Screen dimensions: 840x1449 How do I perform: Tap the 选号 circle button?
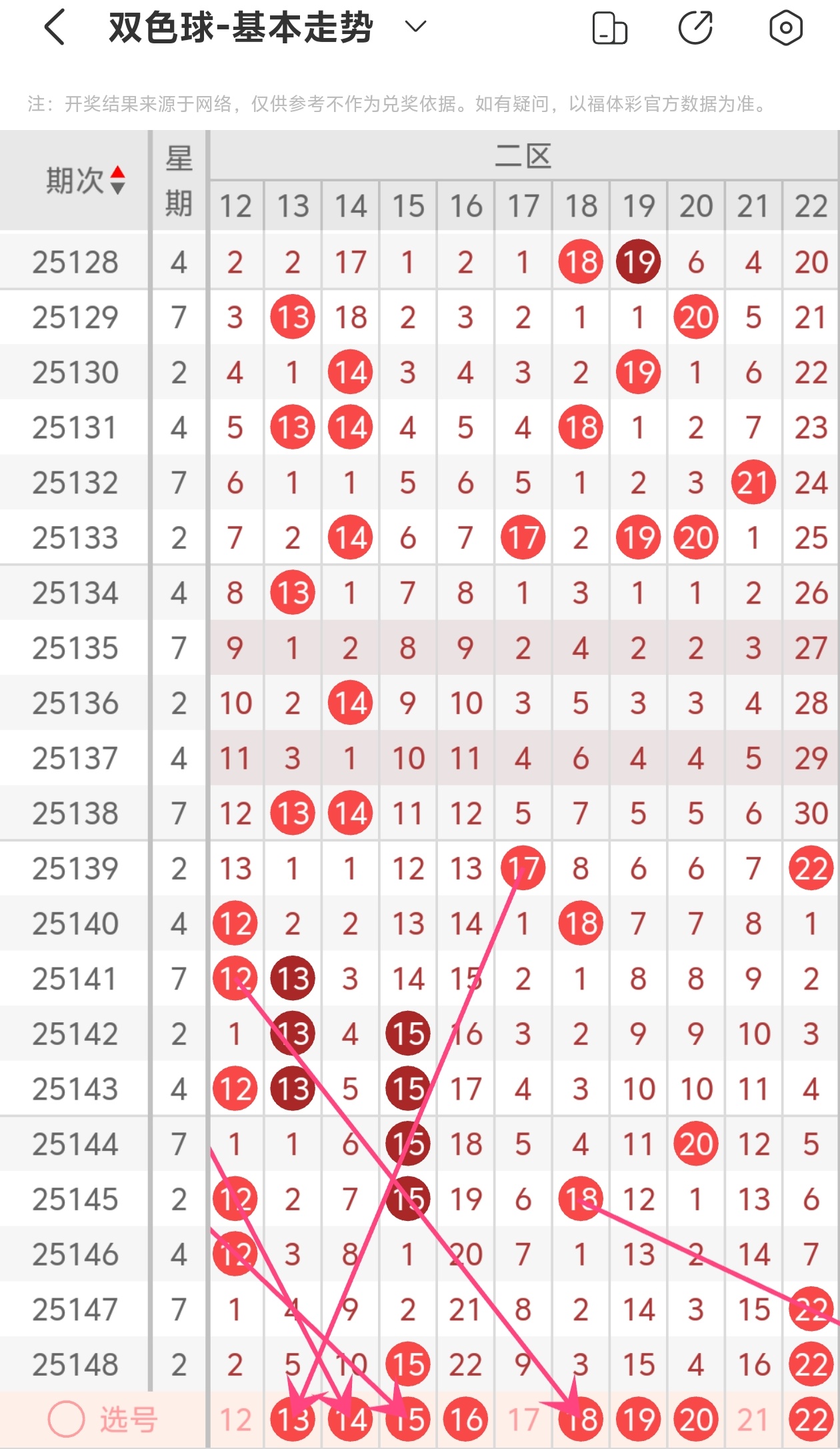[67, 1420]
